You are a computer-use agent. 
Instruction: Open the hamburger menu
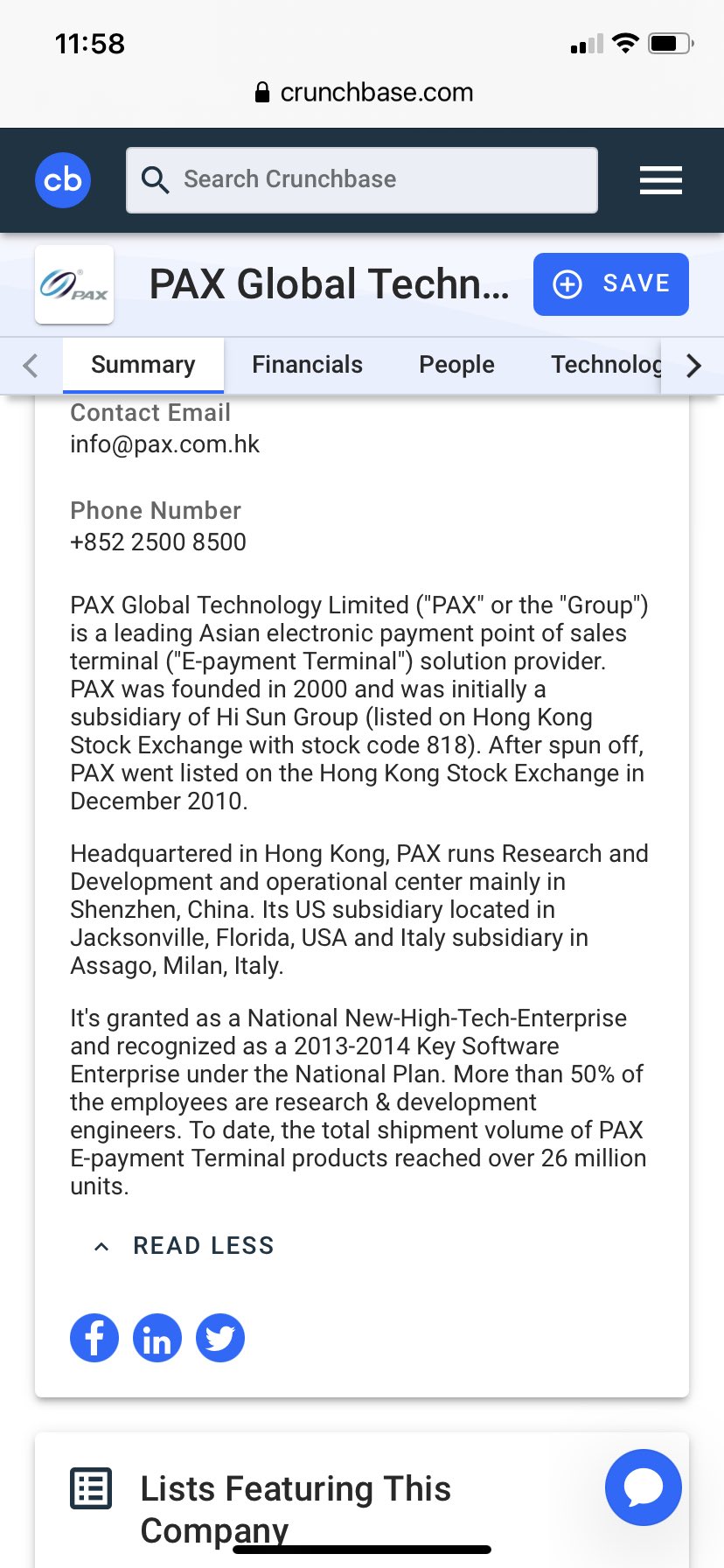click(x=661, y=180)
